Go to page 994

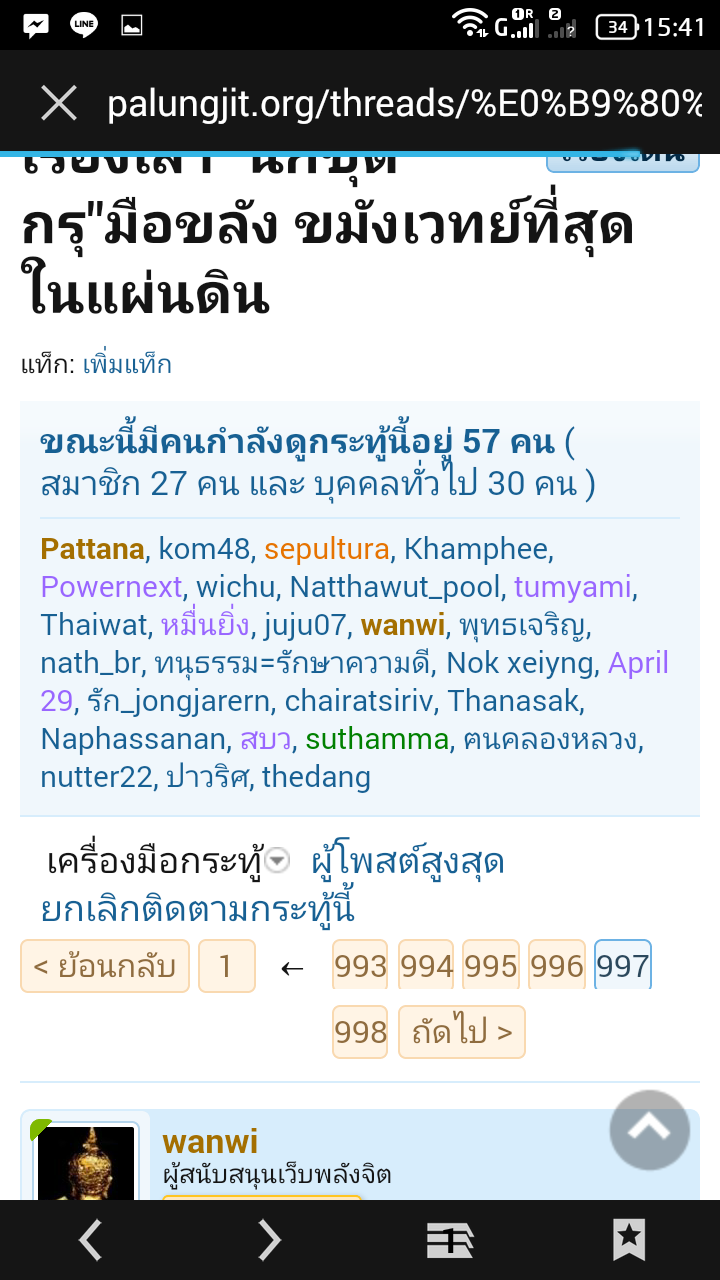pyautogui.click(x=426, y=966)
